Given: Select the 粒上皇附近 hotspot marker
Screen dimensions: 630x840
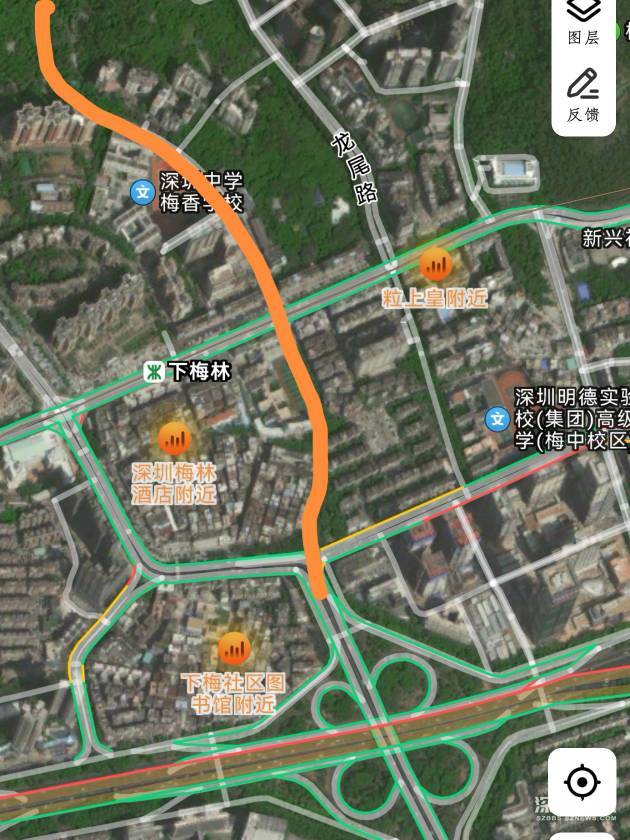Looking at the screenshot, I should point(435,265).
